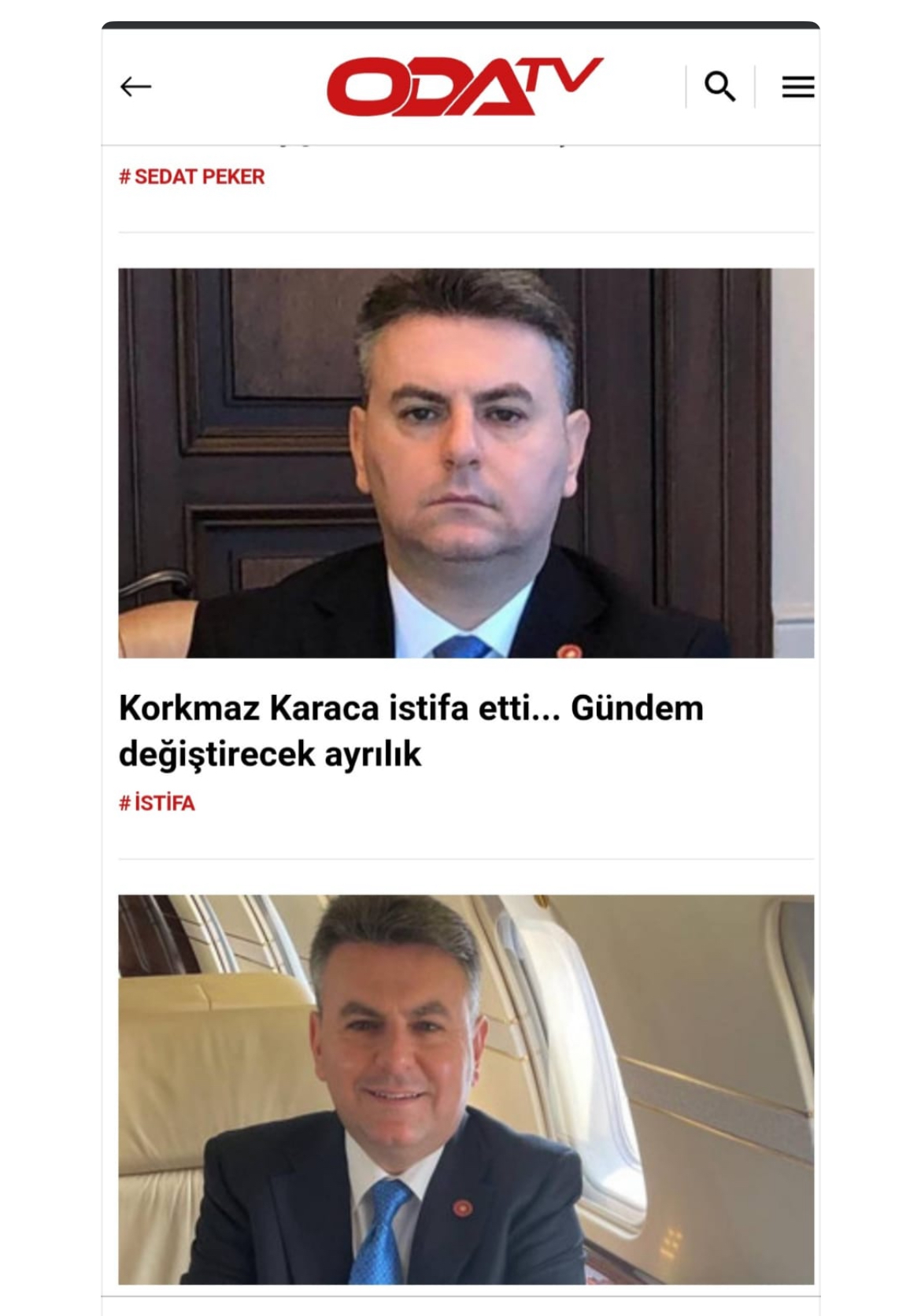The image size is (921, 1316).
Task: Go back using the arrow icon
Action: click(135, 87)
